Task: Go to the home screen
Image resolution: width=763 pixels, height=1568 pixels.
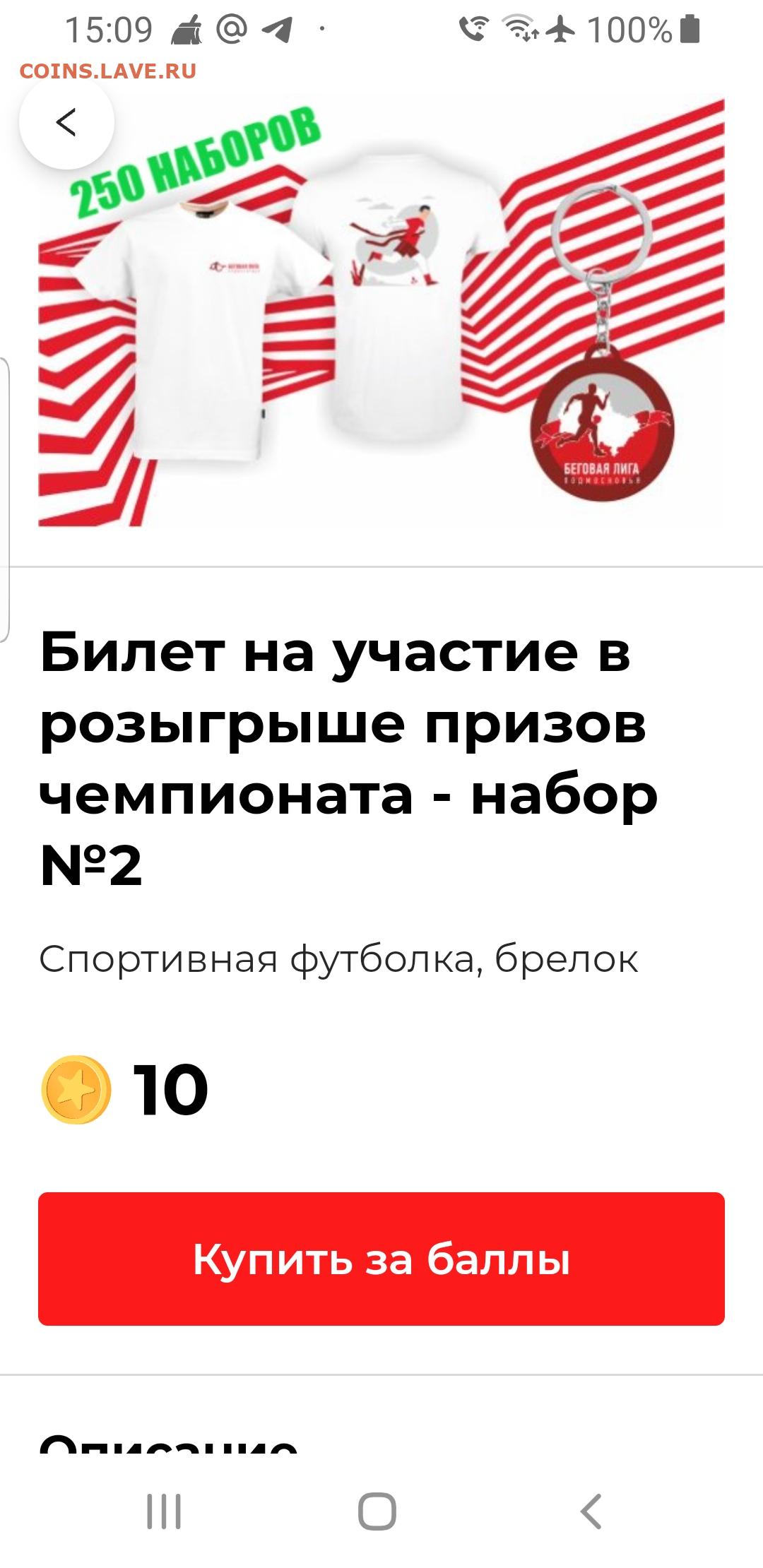Action: (x=377, y=1511)
